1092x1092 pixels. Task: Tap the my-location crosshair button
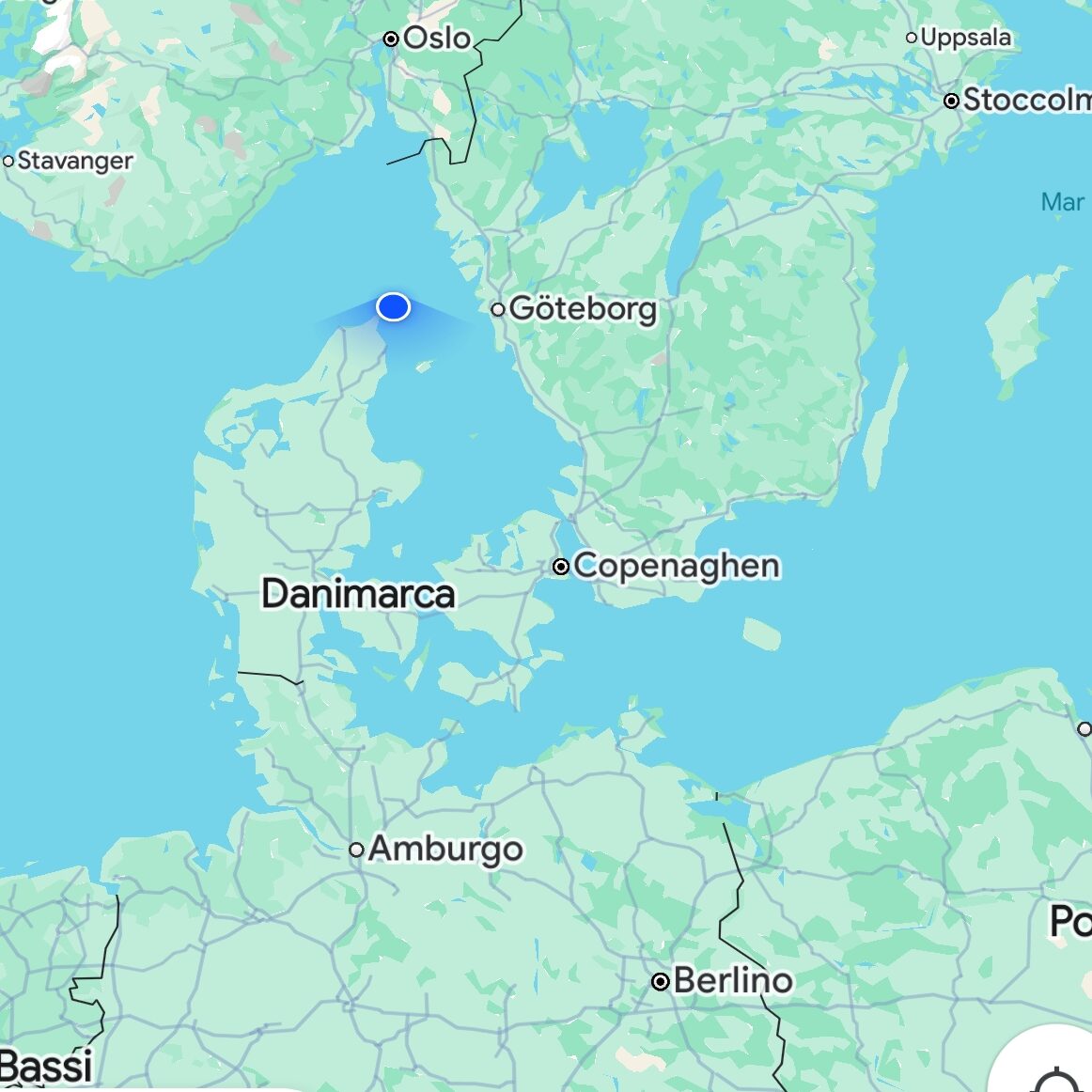[1056, 1076]
